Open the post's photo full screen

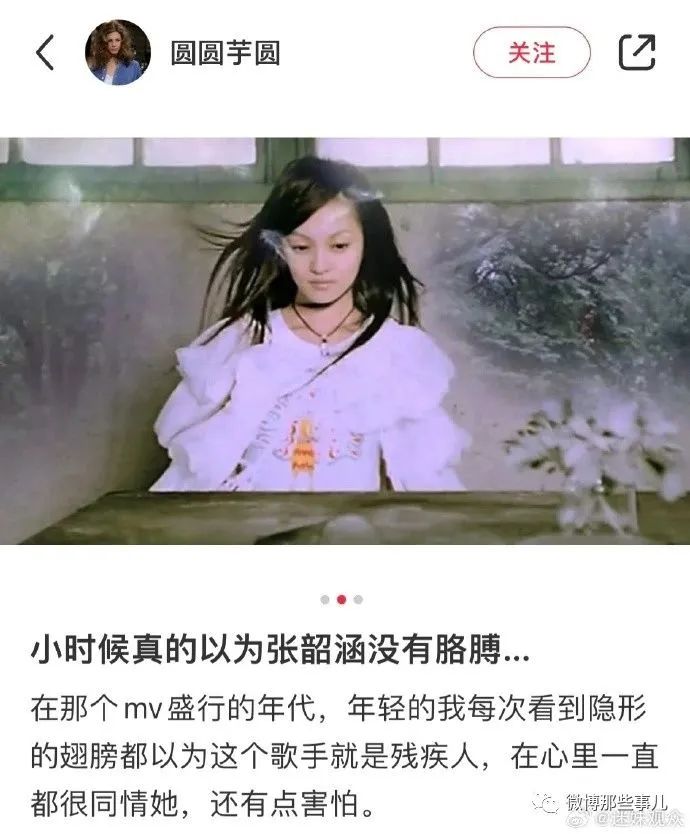(345, 340)
